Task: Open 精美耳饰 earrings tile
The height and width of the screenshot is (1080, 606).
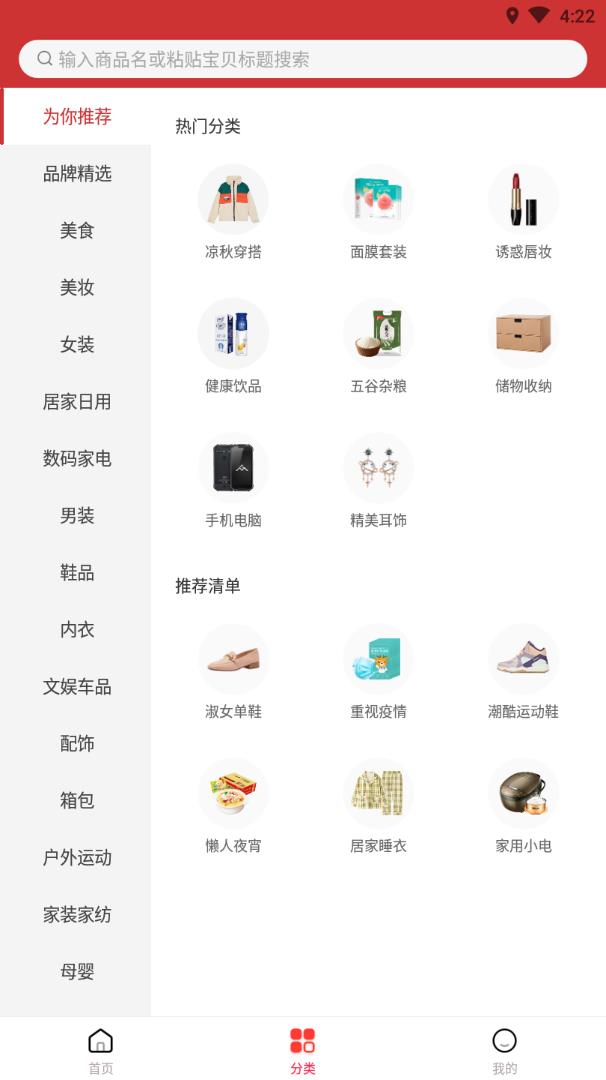Action: point(378,480)
